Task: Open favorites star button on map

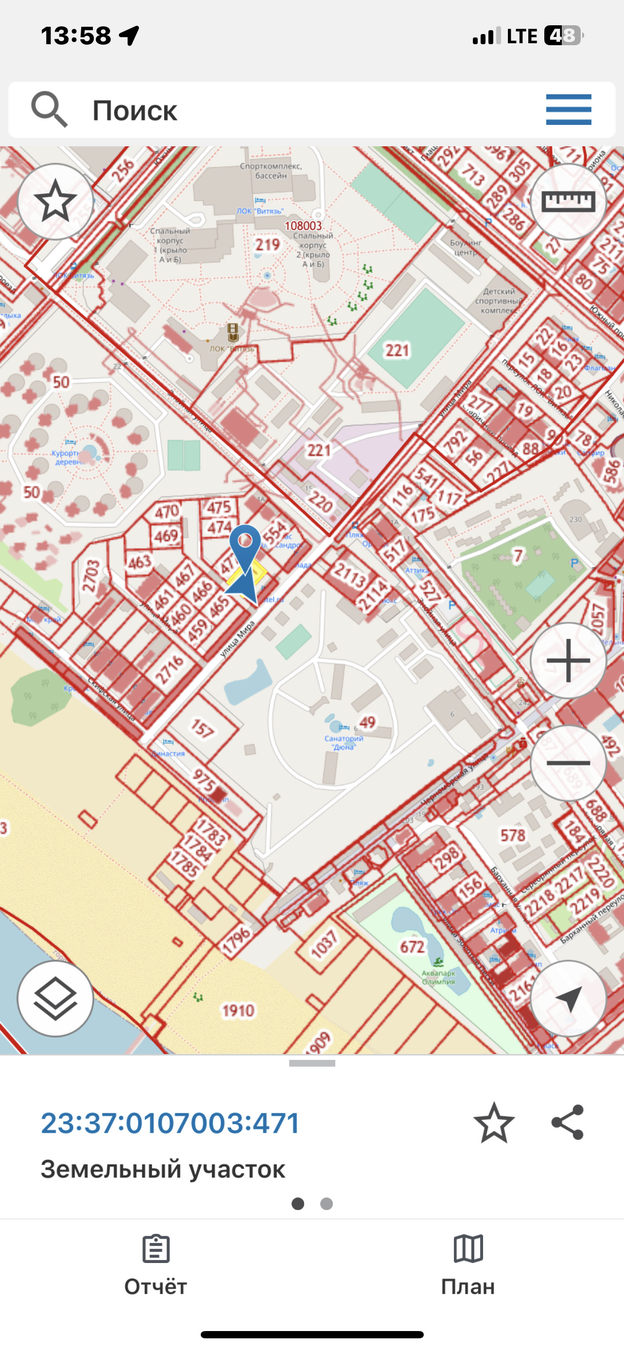Action: [x=55, y=201]
